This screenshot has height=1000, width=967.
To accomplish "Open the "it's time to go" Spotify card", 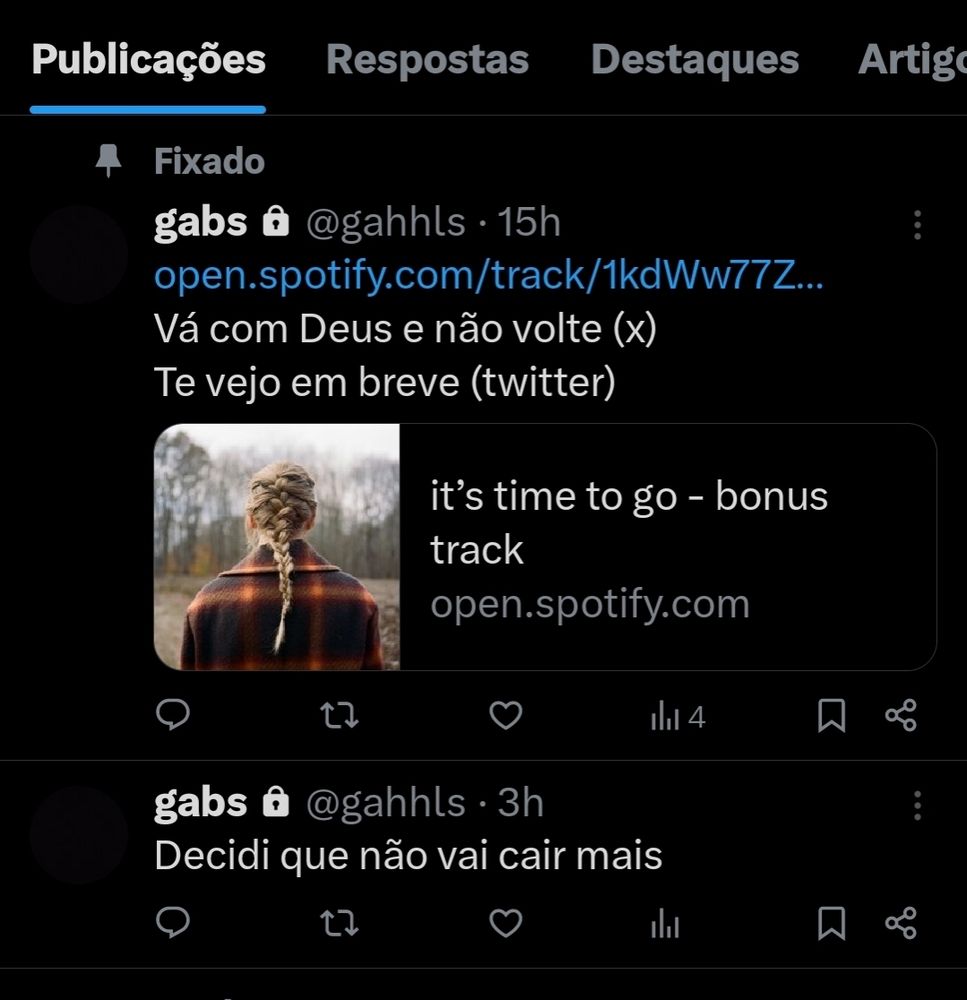I will (x=545, y=547).
